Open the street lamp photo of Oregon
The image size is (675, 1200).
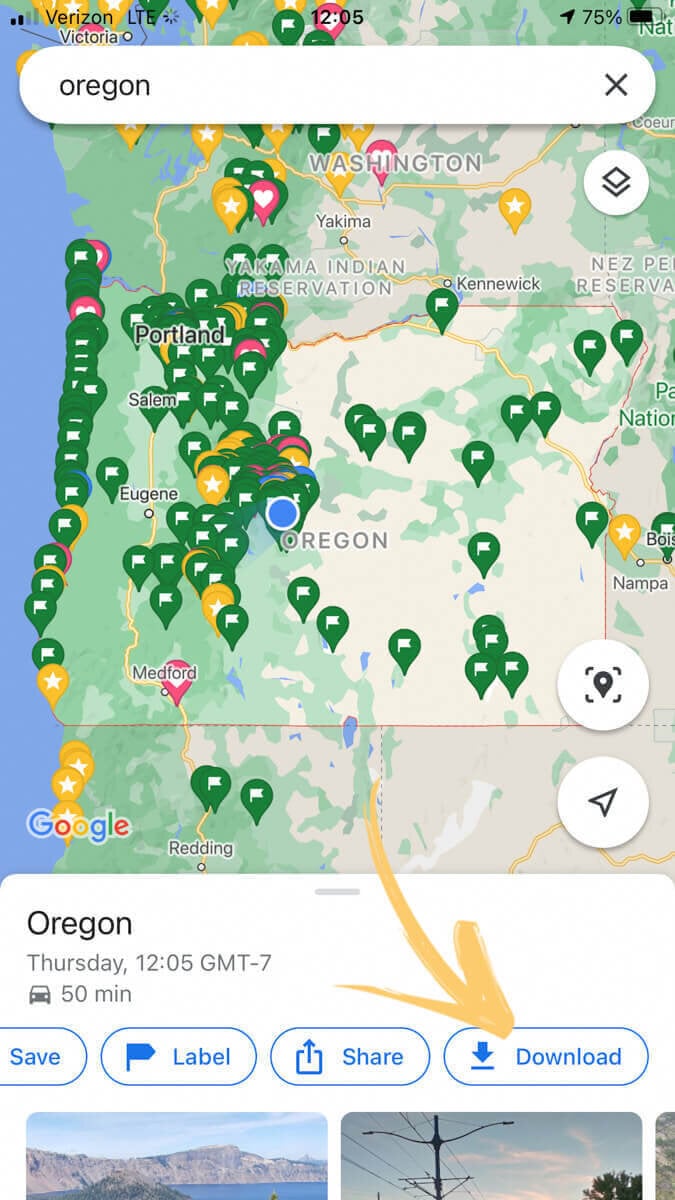491,1156
